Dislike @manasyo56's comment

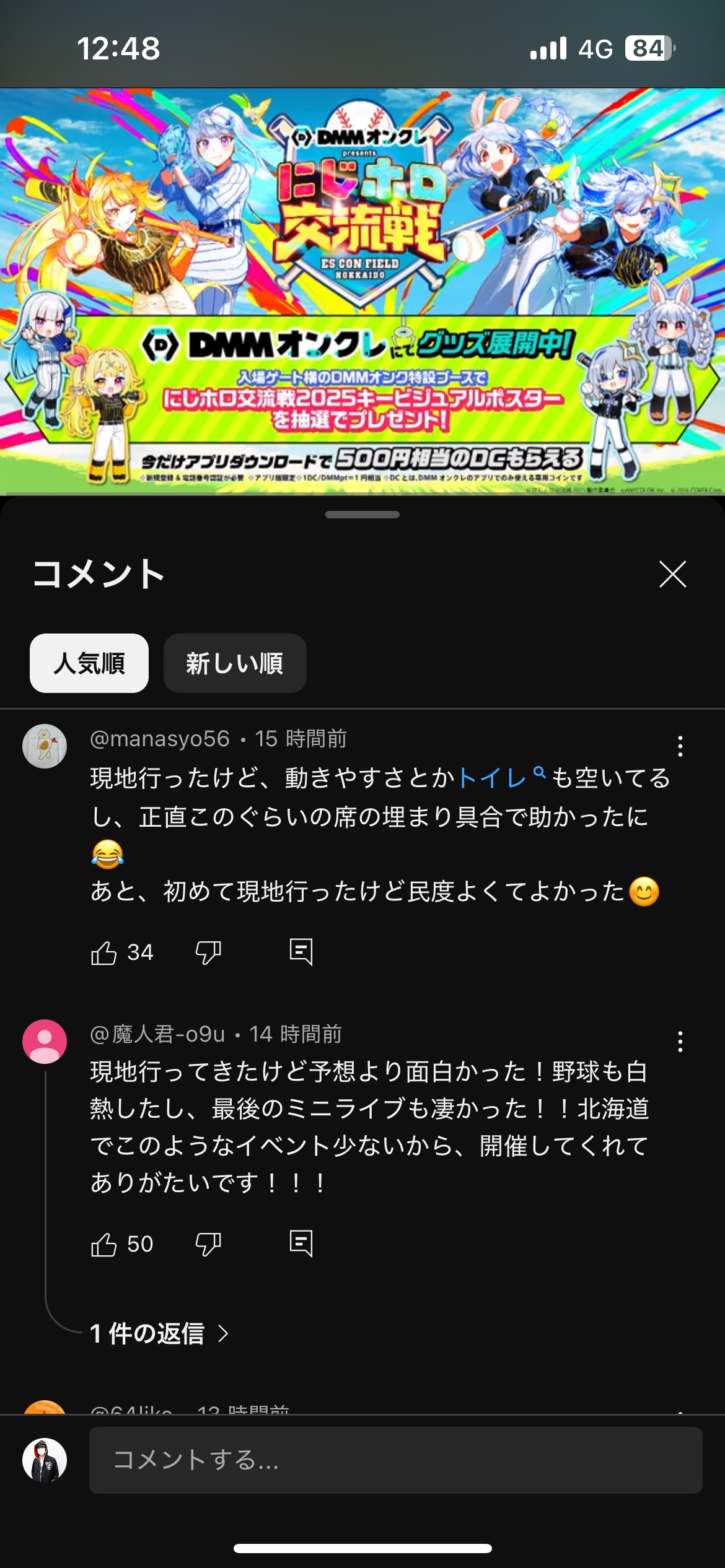click(208, 952)
